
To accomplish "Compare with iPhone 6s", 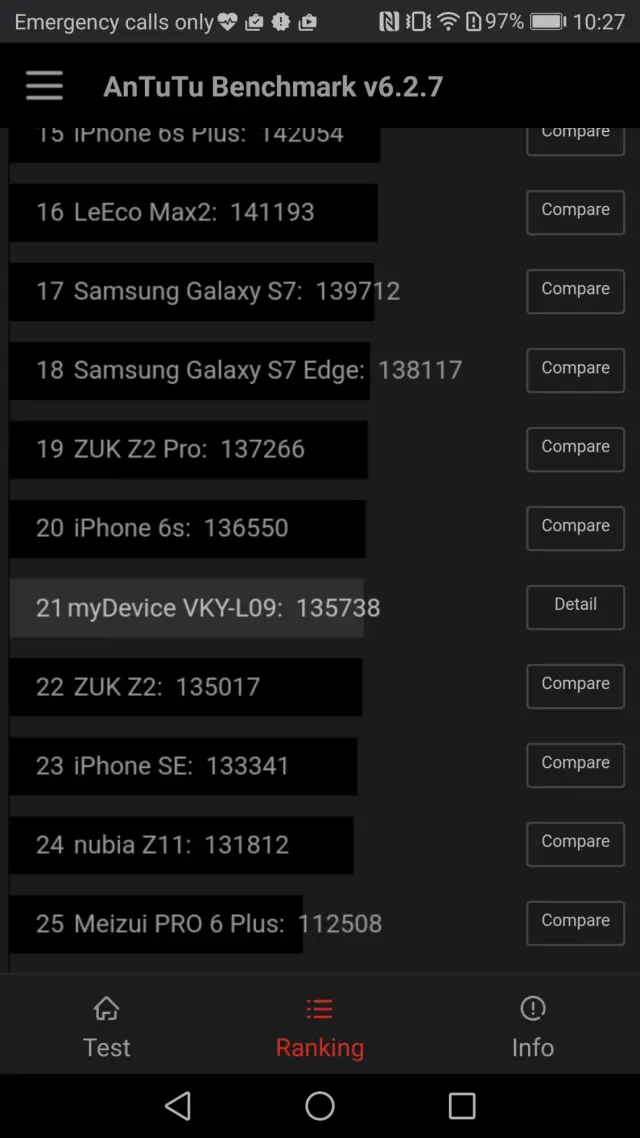I will click(x=575, y=528).
